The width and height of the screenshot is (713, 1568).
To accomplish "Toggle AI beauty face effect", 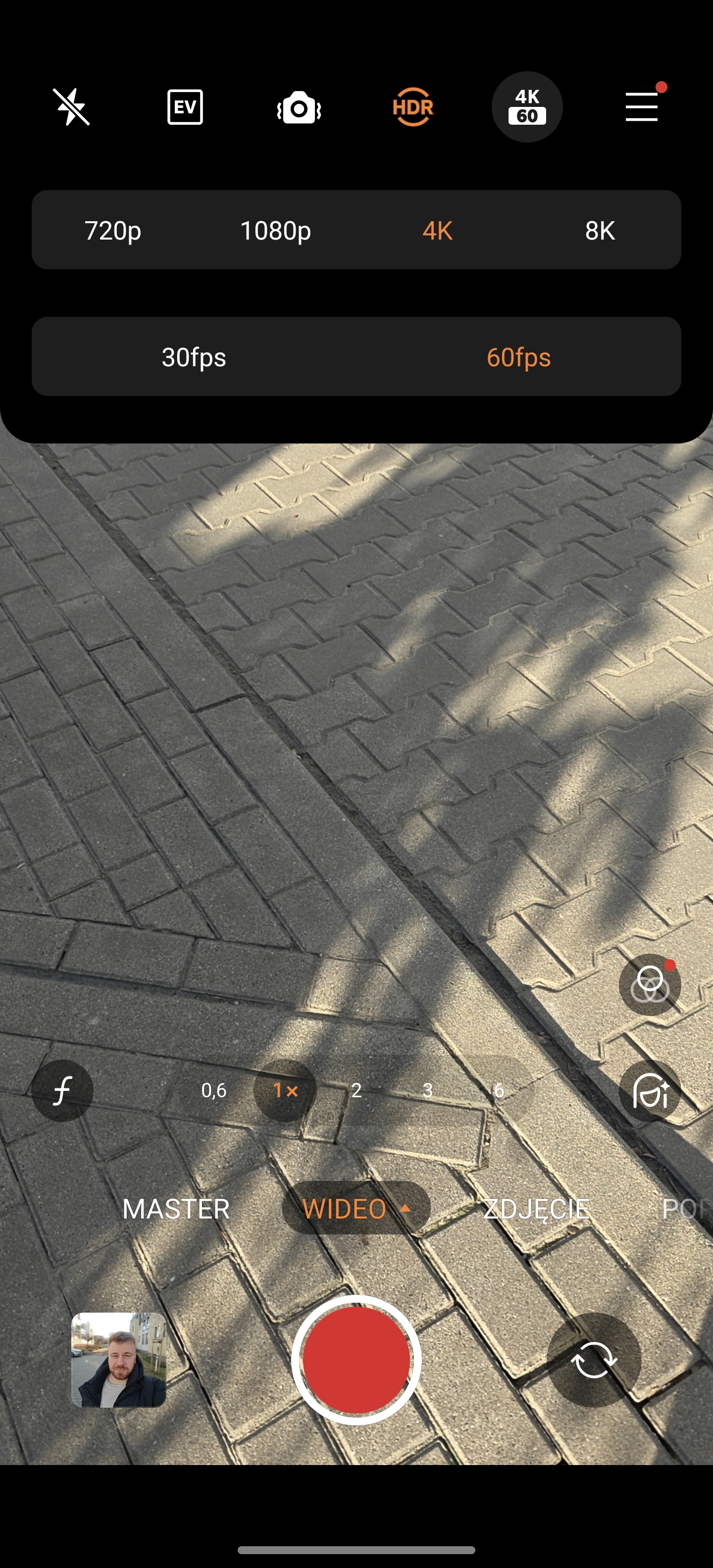I will (x=649, y=1090).
